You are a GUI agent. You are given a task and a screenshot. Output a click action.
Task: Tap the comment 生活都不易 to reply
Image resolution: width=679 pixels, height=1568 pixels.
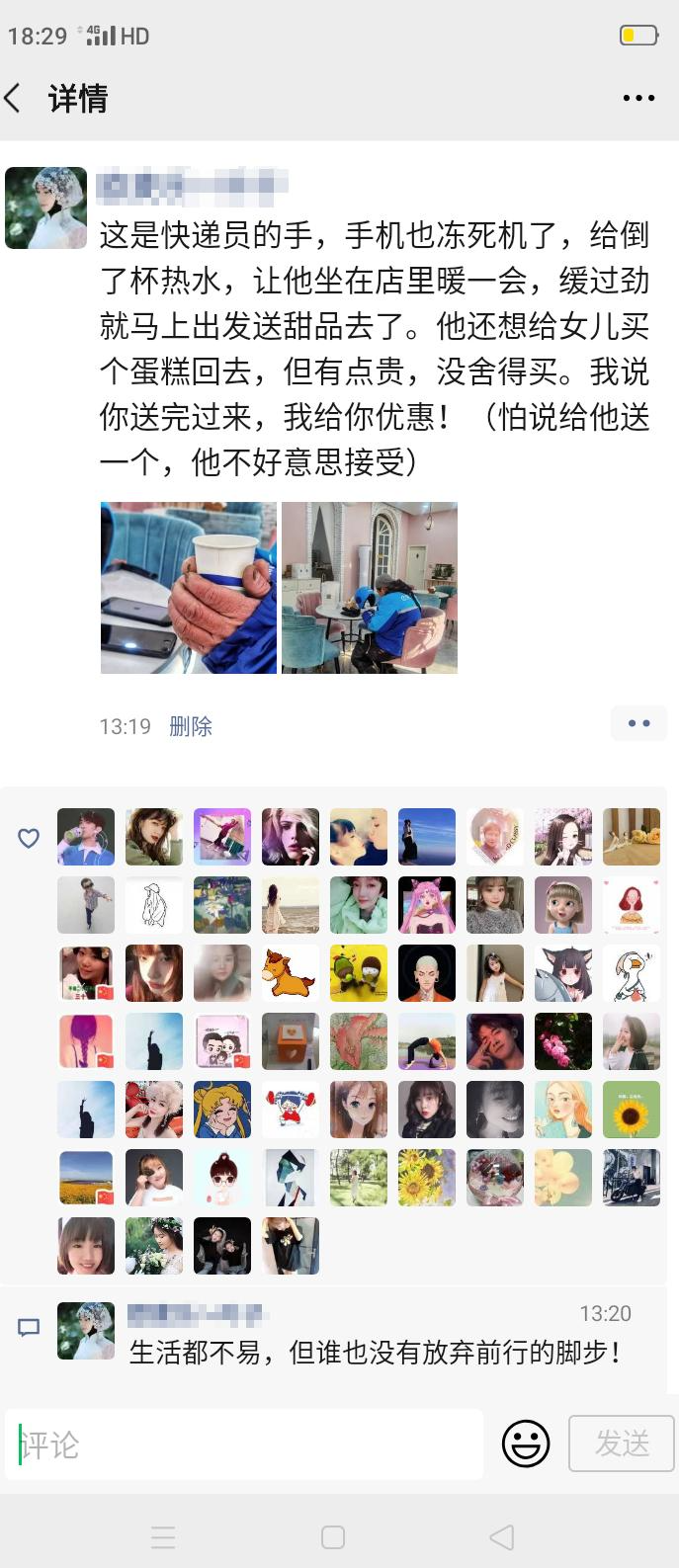point(376,1352)
